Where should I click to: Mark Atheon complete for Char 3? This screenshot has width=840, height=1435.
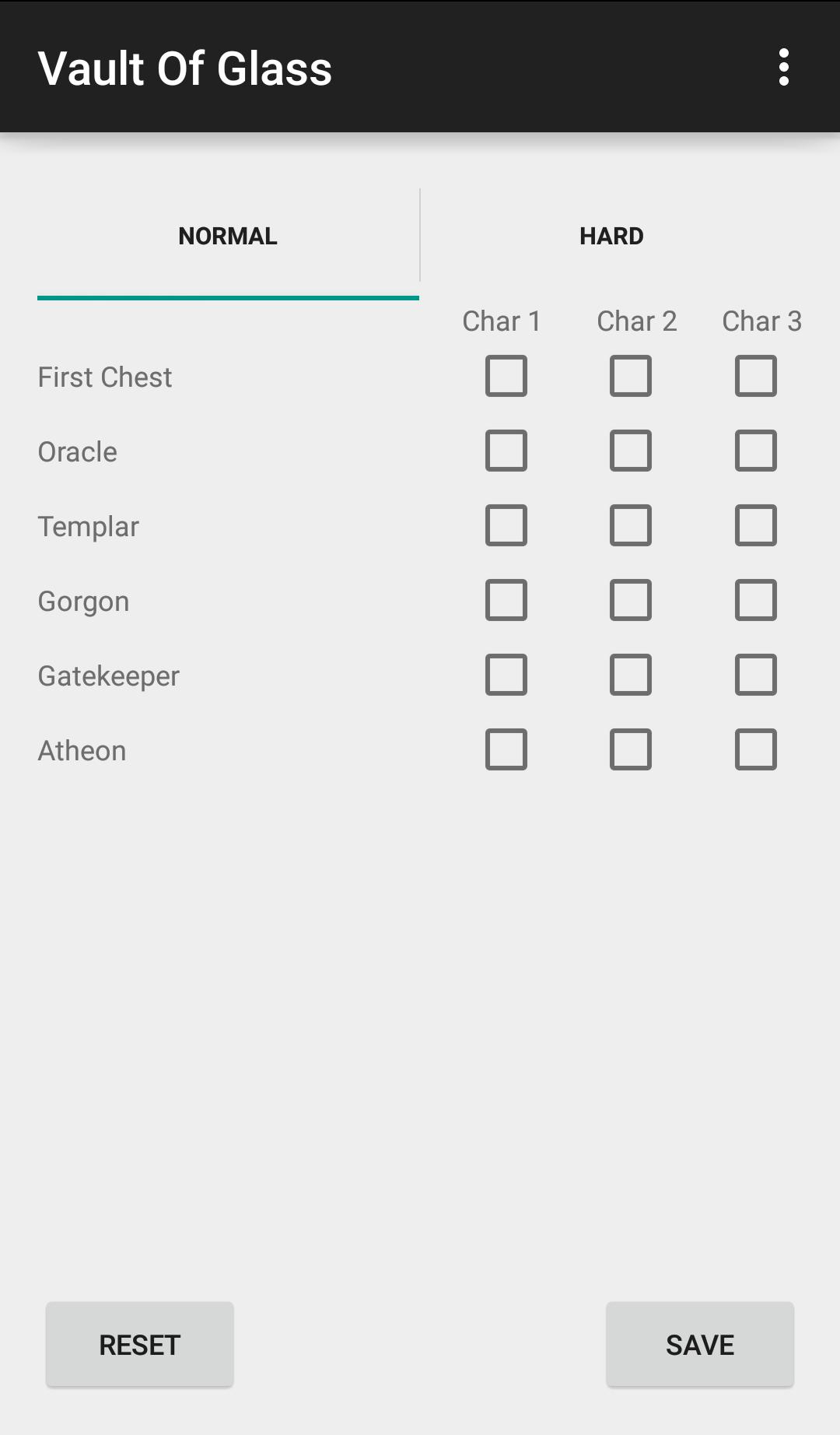[x=756, y=749]
